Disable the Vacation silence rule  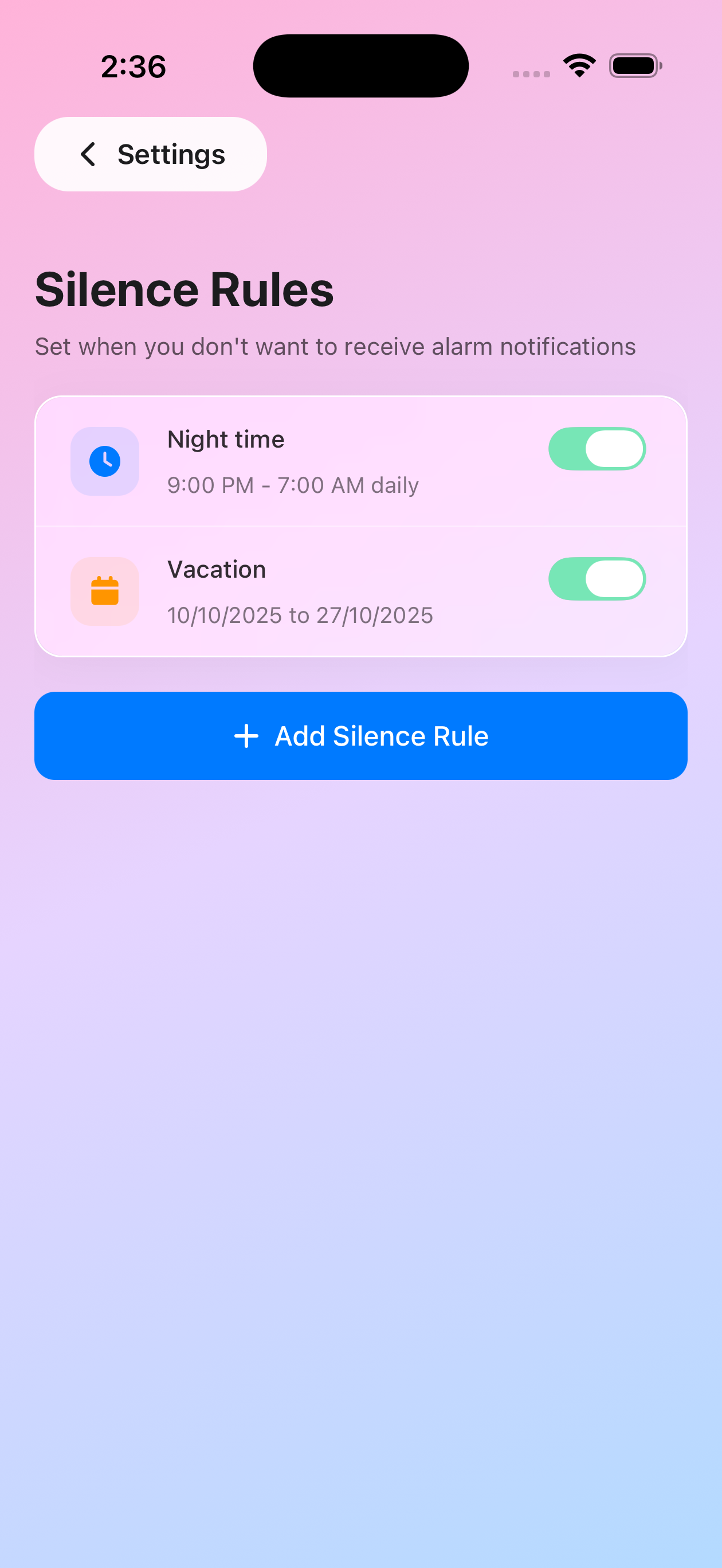(x=597, y=579)
